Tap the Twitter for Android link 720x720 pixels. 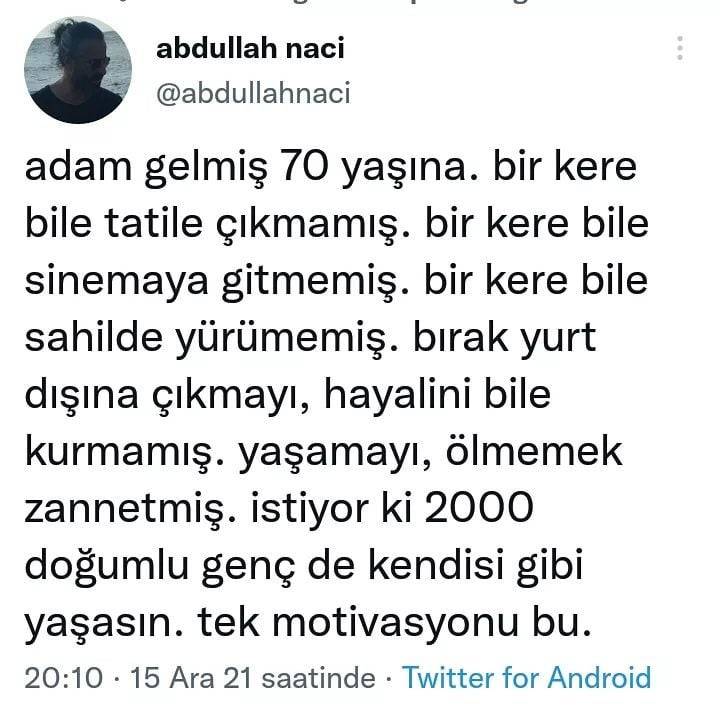pos(526,677)
